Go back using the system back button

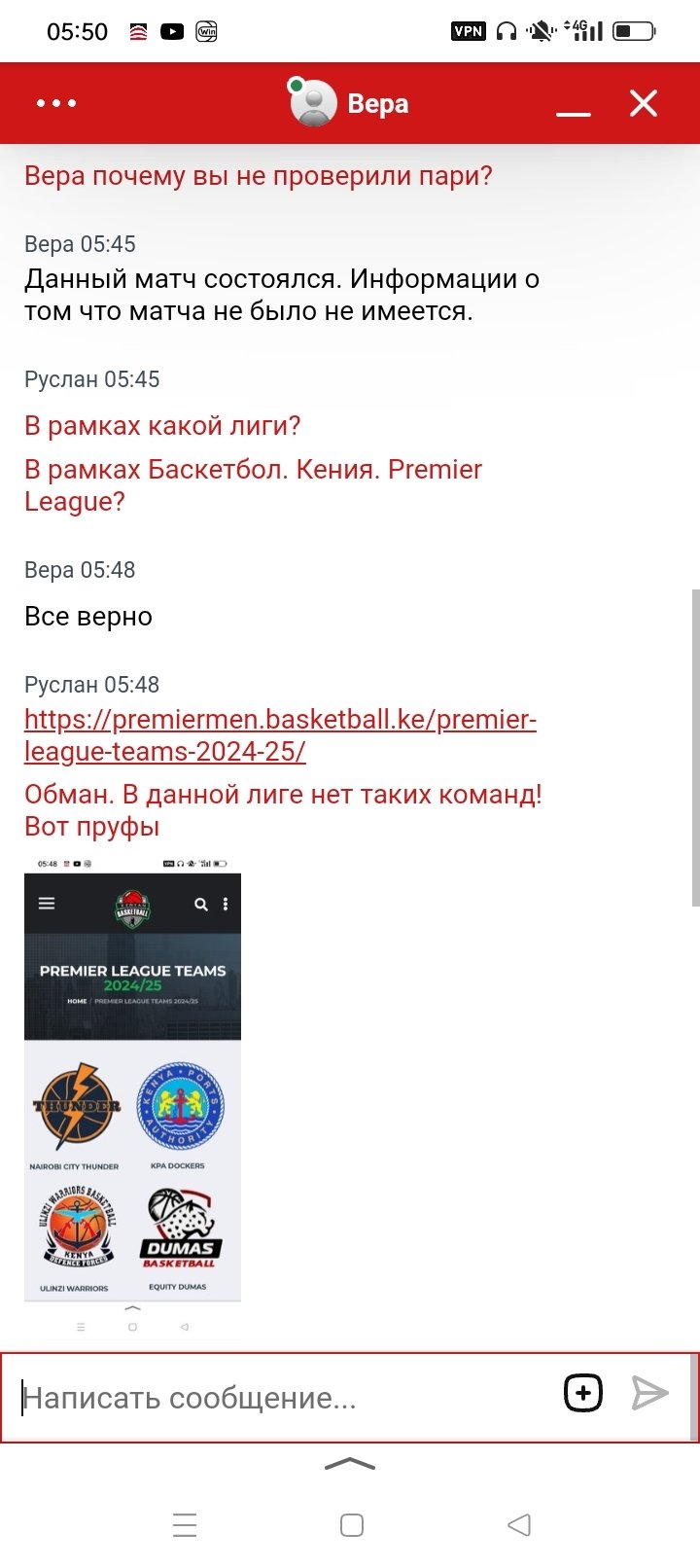(x=519, y=1524)
